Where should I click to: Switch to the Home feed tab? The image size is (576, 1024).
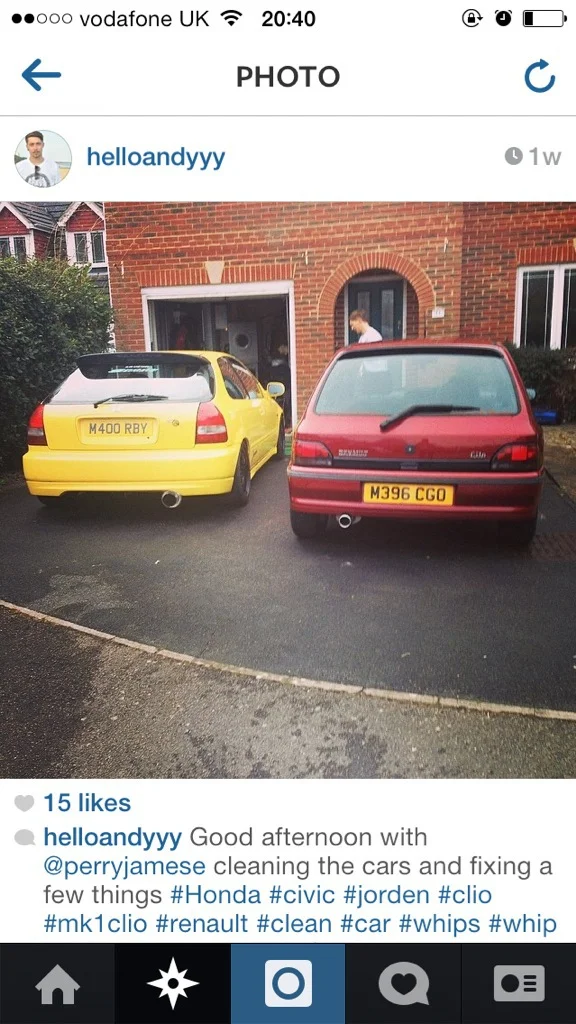pos(57,984)
